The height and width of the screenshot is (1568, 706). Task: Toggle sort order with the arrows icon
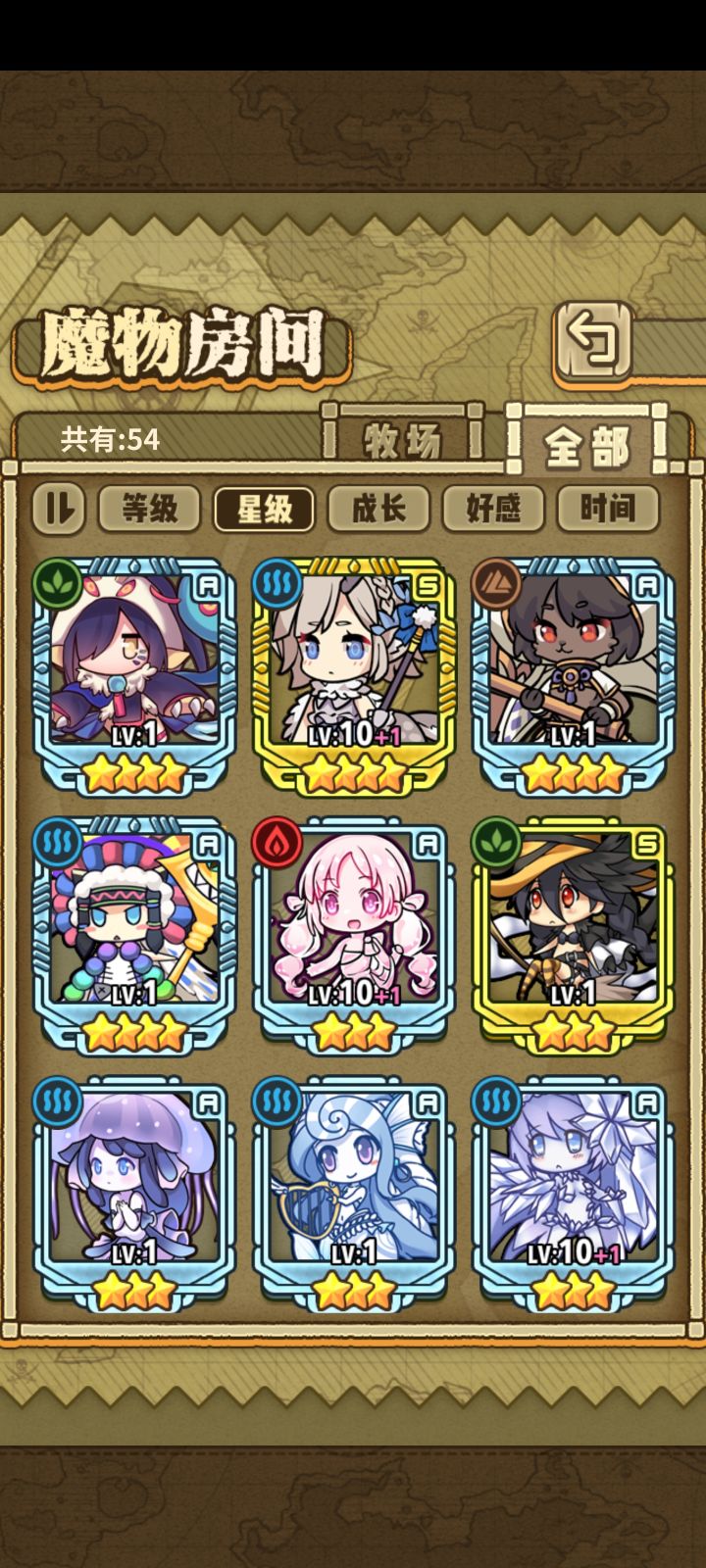pos(57,508)
